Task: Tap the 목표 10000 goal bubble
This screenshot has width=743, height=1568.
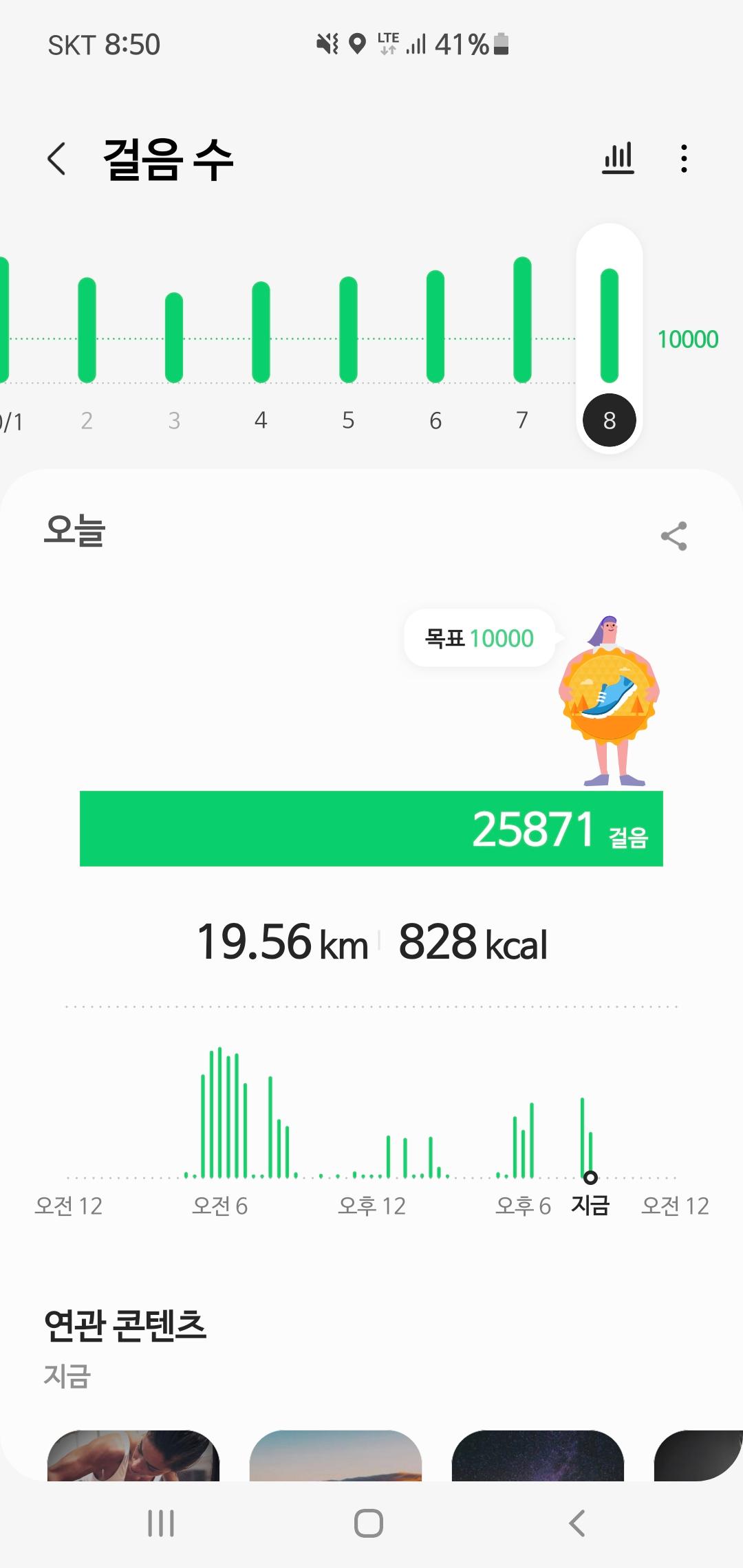Action: pos(480,638)
